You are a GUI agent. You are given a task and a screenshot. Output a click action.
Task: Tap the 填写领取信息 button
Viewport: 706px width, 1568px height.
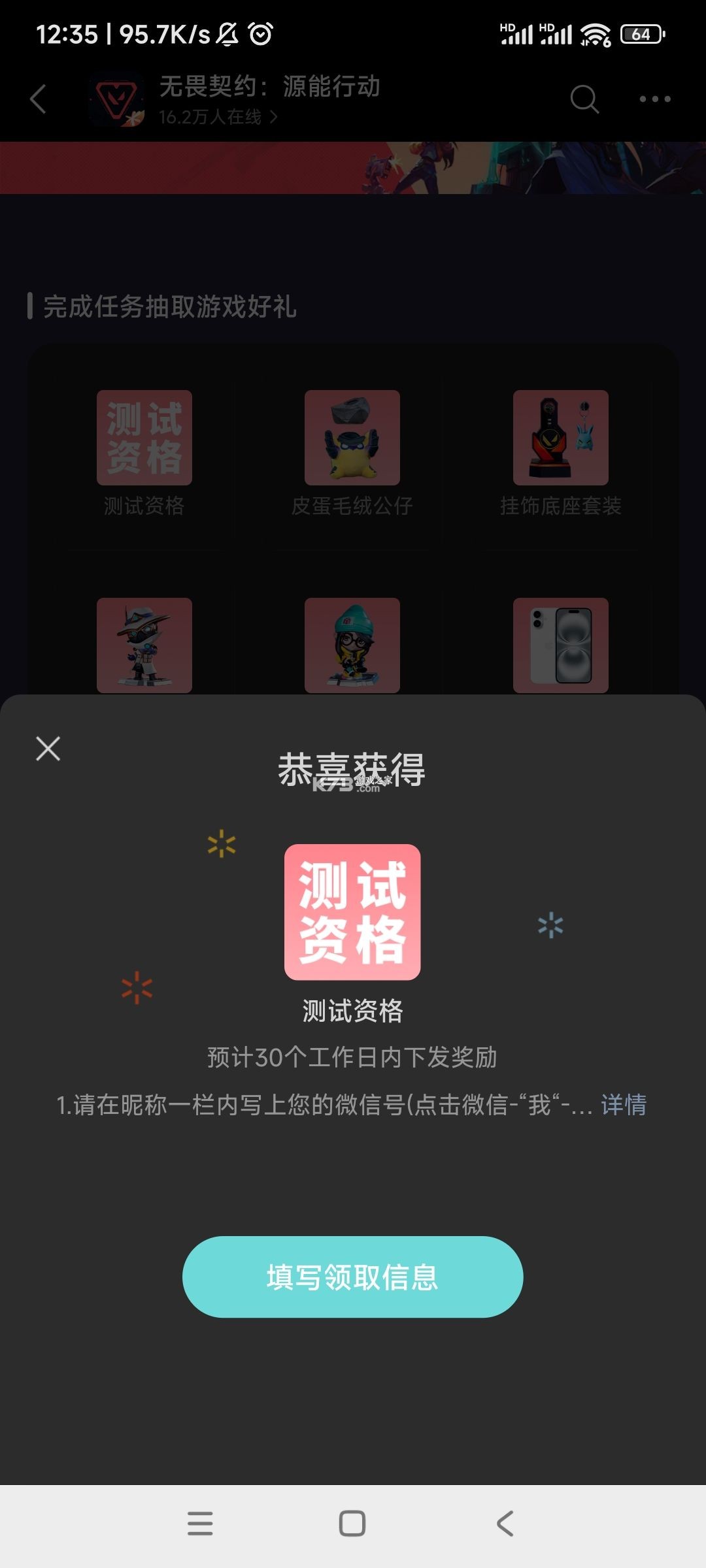pos(352,1276)
